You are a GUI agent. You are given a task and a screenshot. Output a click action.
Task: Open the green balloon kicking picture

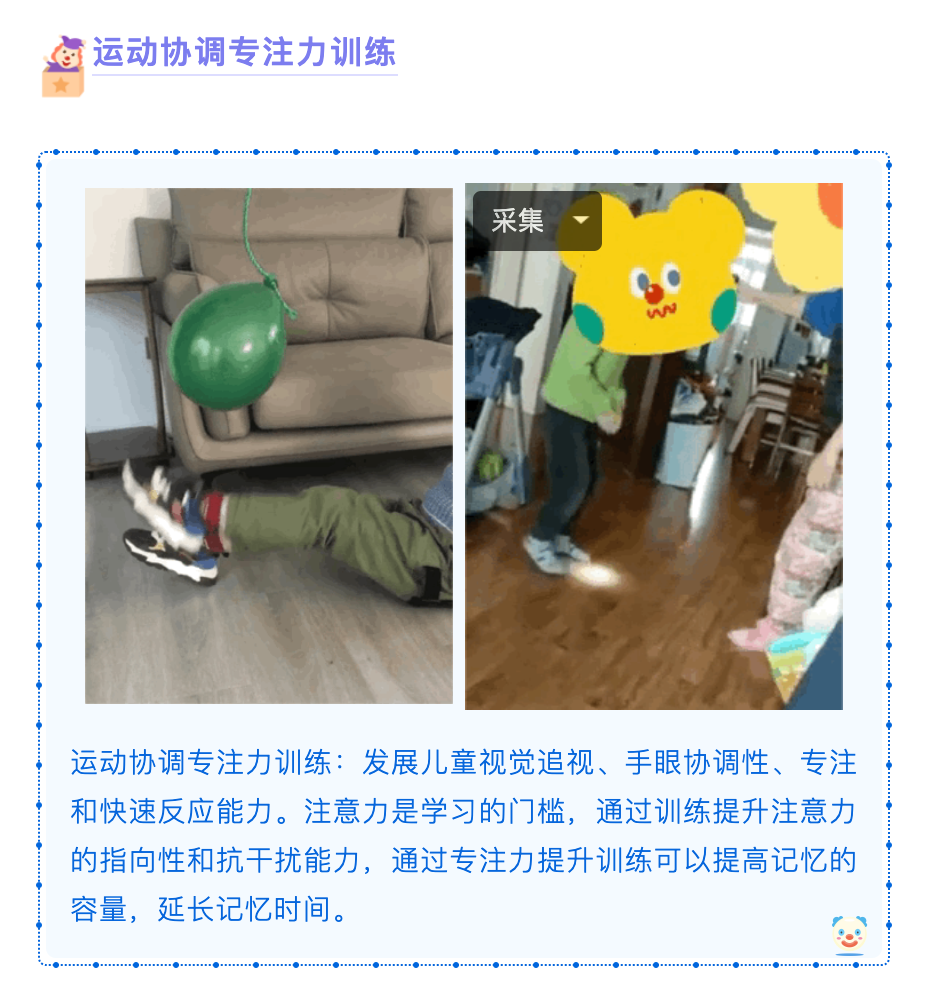[269, 446]
